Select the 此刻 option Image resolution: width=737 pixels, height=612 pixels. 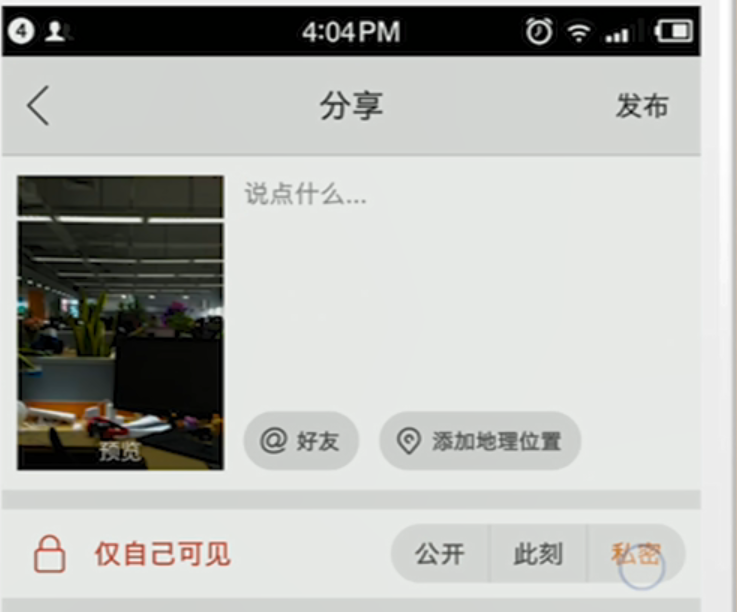pyautogui.click(x=538, y=554)
